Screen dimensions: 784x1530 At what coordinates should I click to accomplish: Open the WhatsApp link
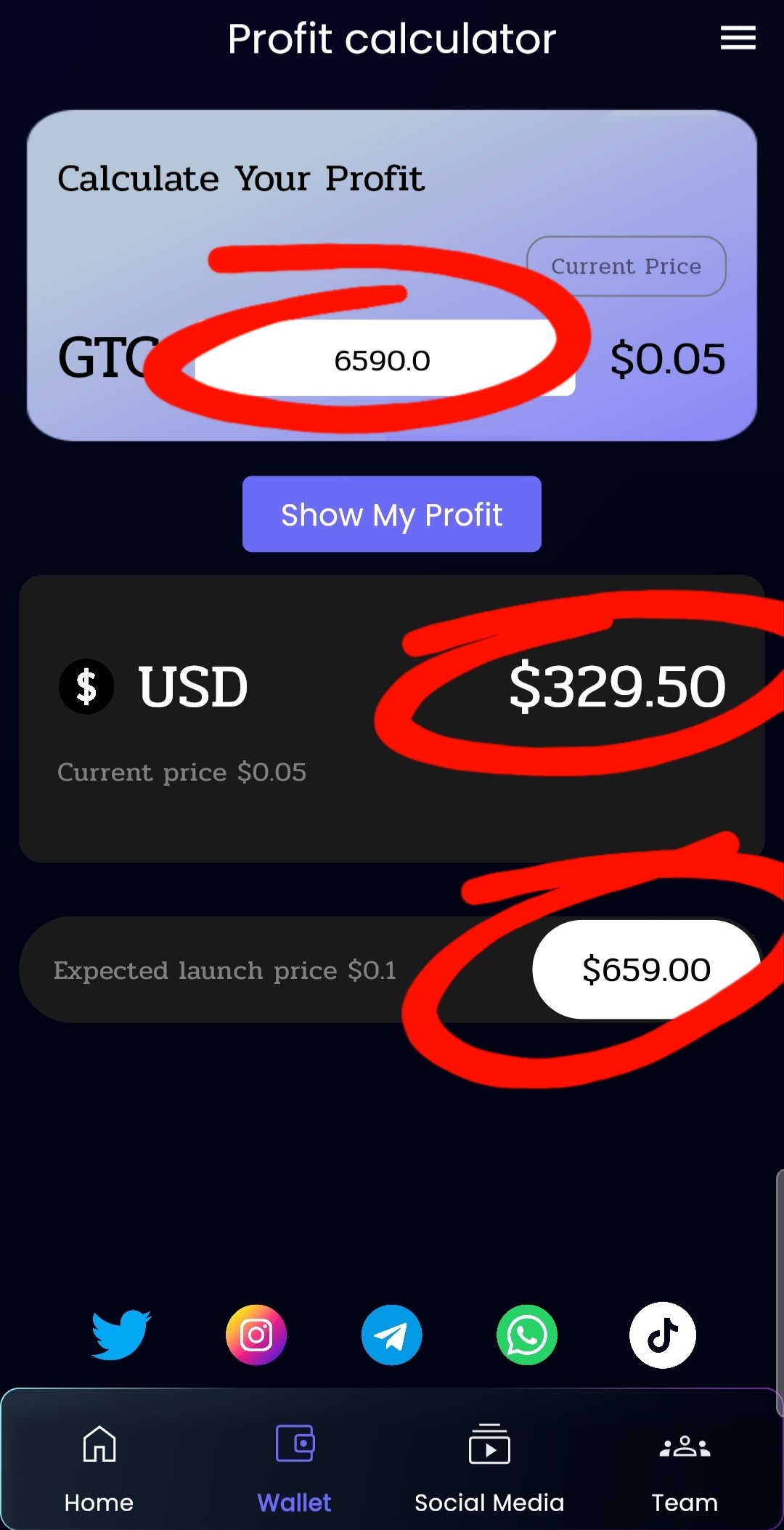point(527,1335)
